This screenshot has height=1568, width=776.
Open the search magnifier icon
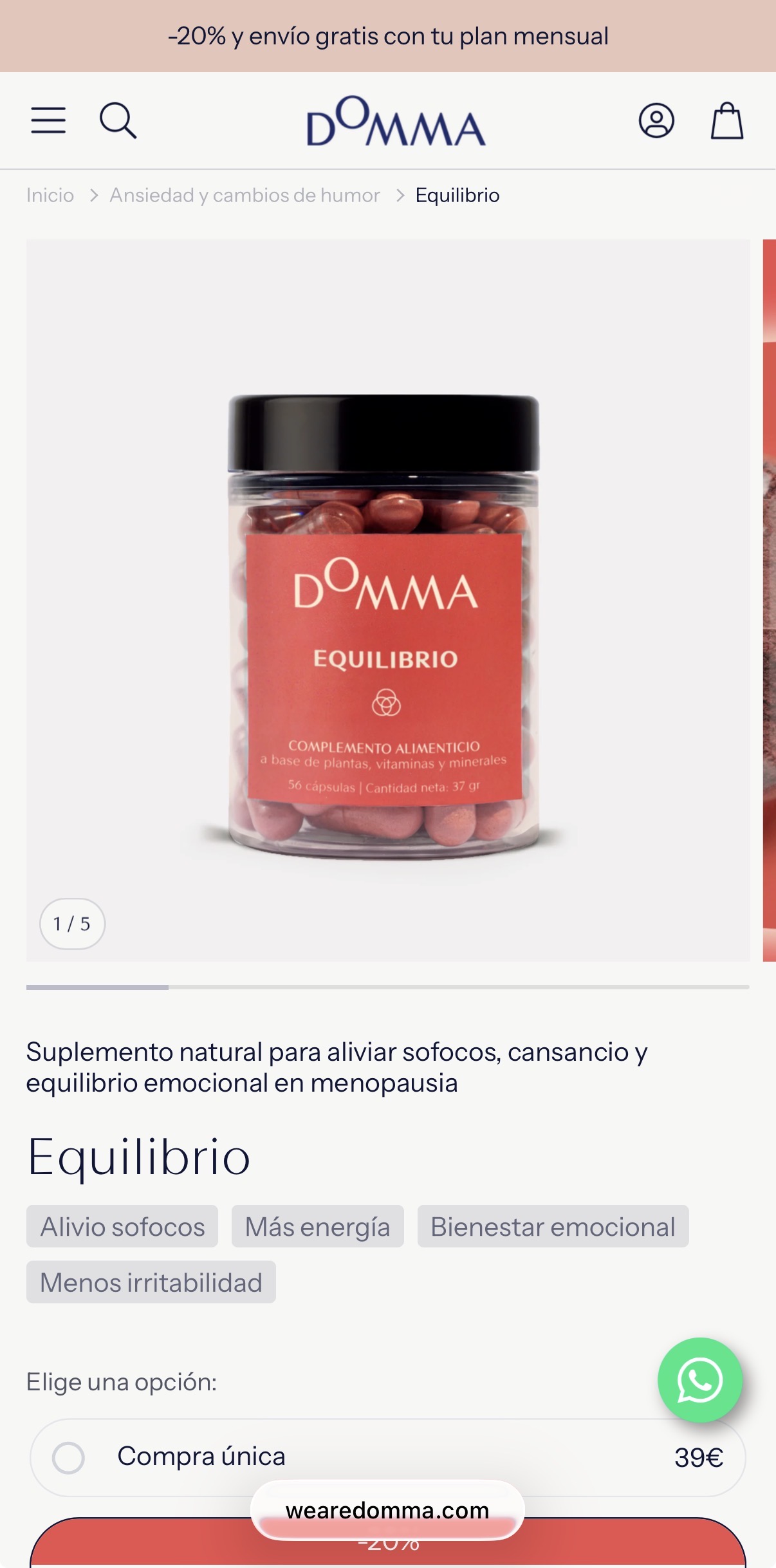118,120
